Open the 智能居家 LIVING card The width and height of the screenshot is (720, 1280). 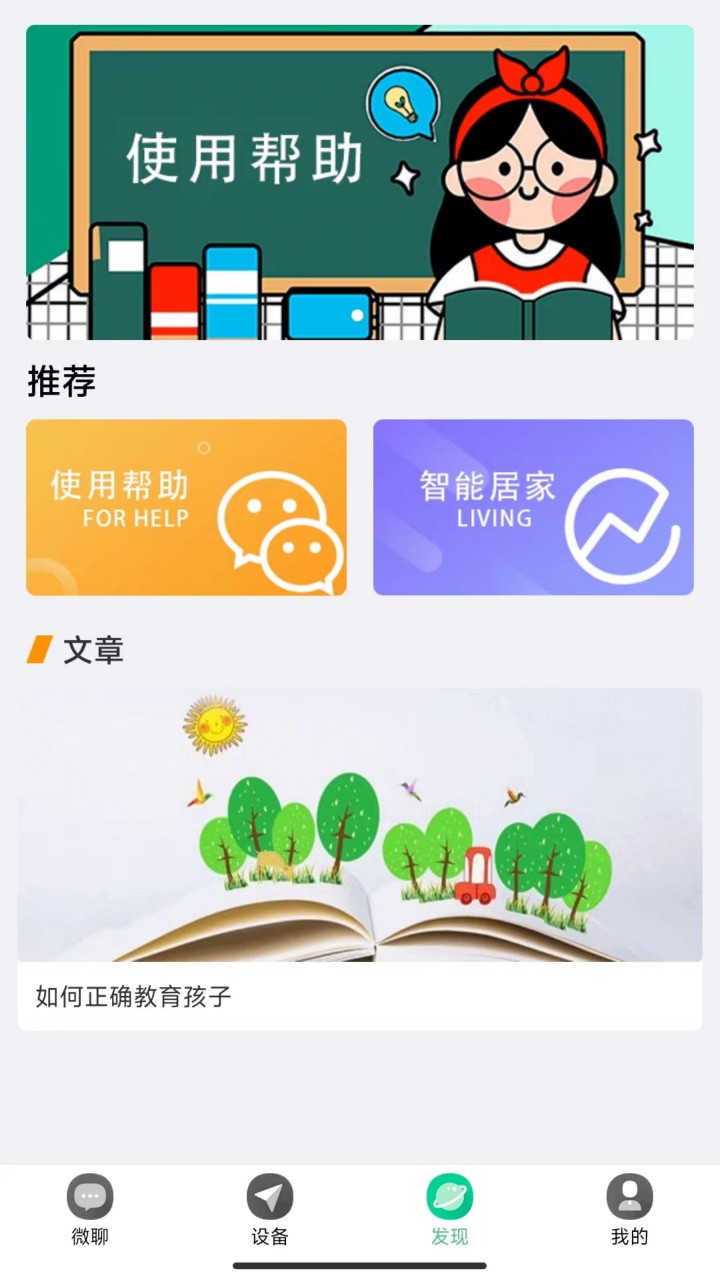pos(533,507)
